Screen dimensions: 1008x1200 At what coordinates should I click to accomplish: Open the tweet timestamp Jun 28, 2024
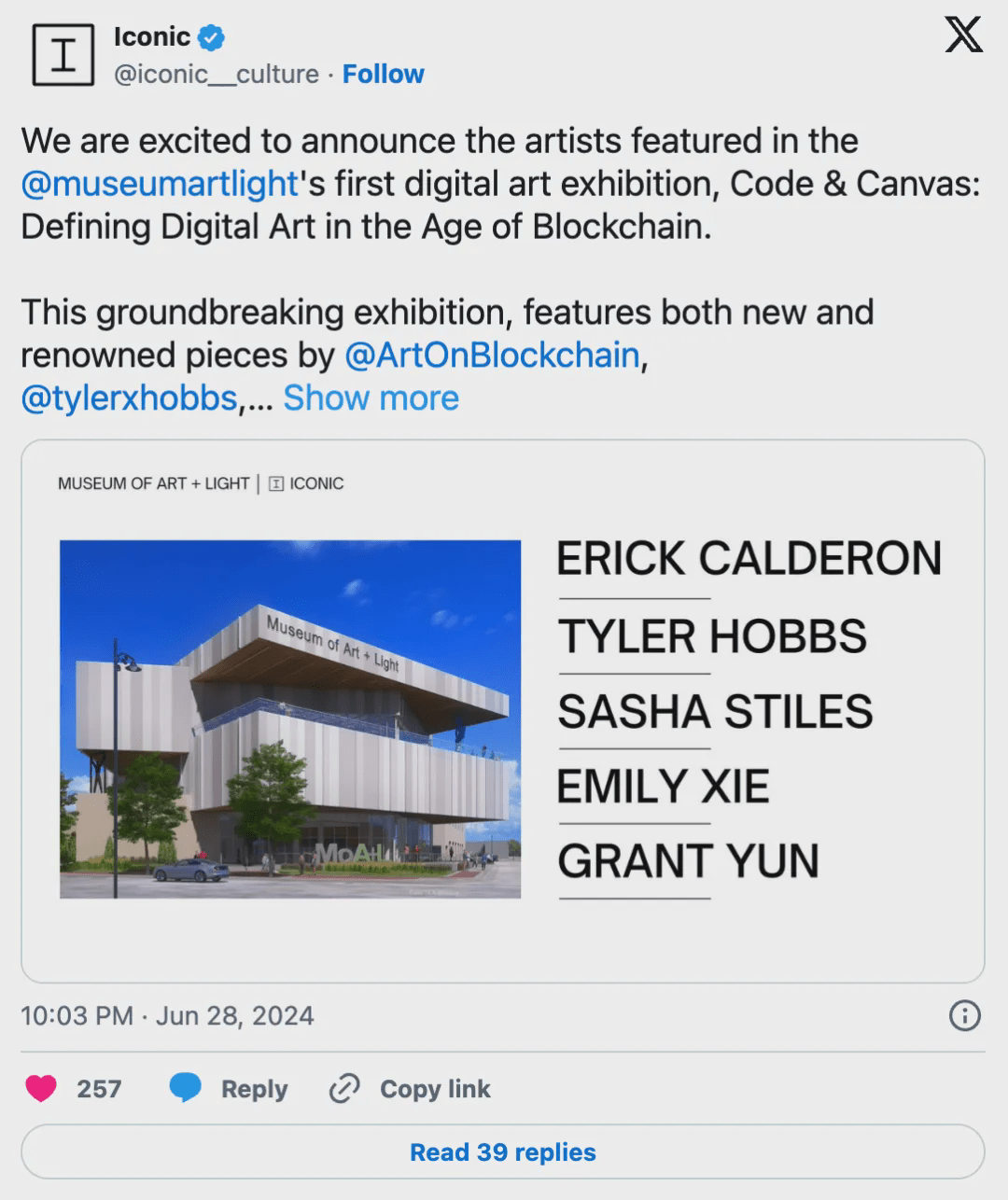[x=167, y=1015]
